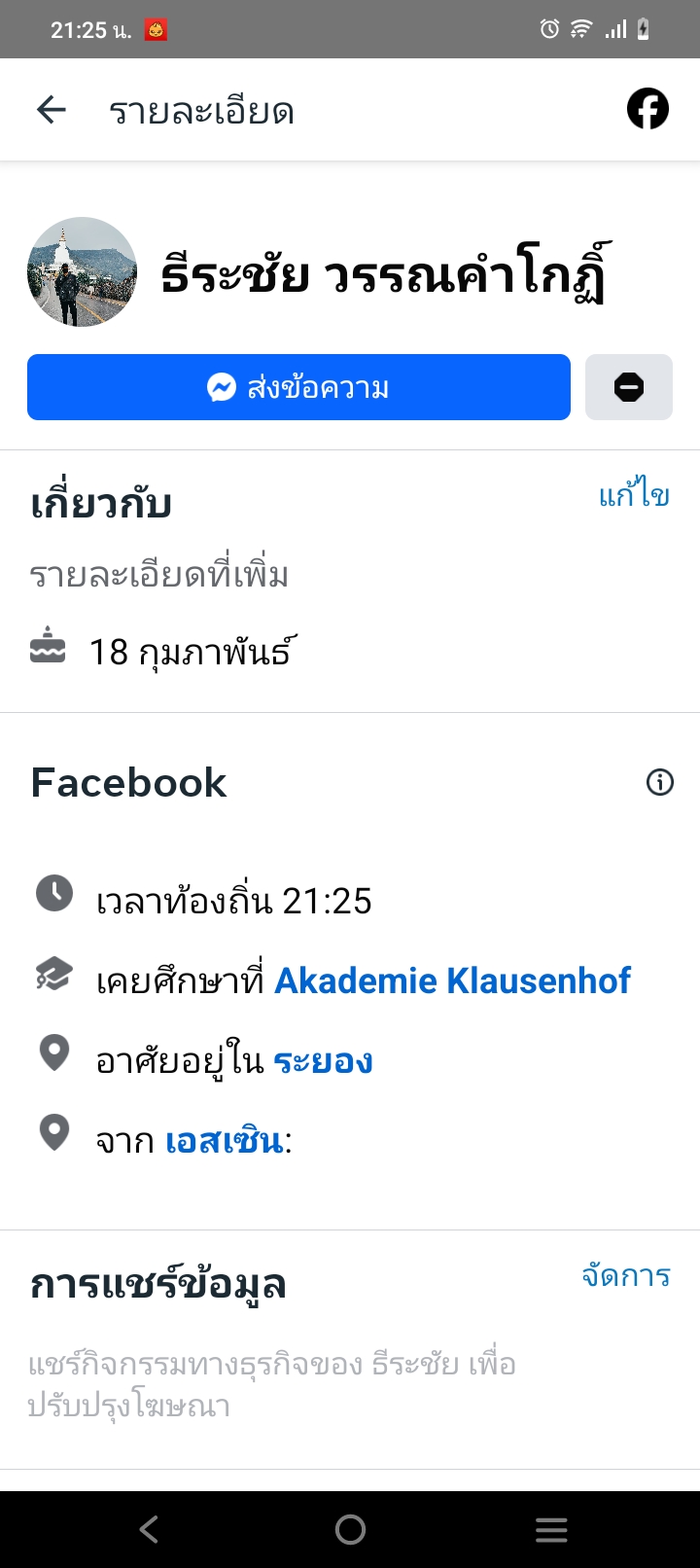700x1568 pixels.
Task: Open the เอสเซิน hometown link
Action: tap(224, 1140)
